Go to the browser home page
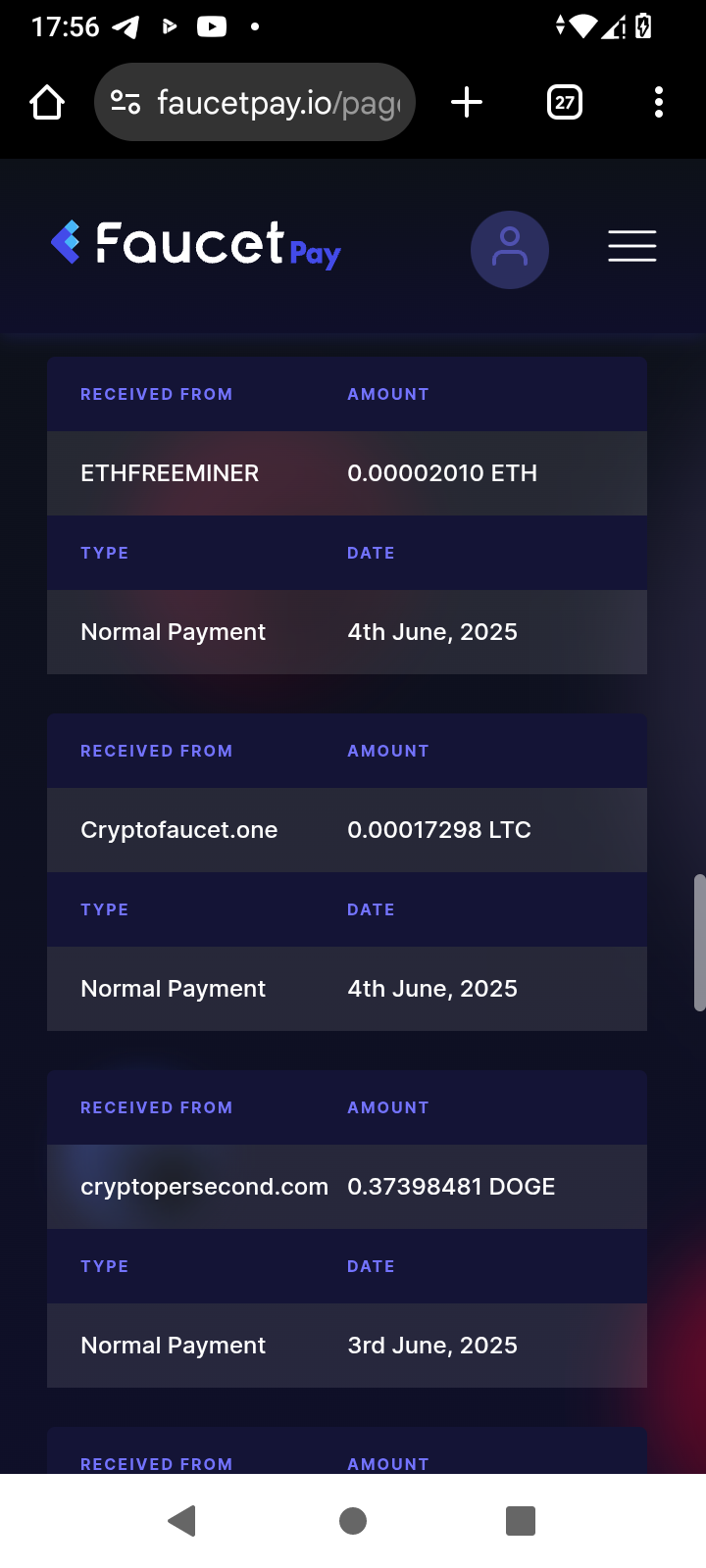706x1568 pixels. click(x=47, y=102)
